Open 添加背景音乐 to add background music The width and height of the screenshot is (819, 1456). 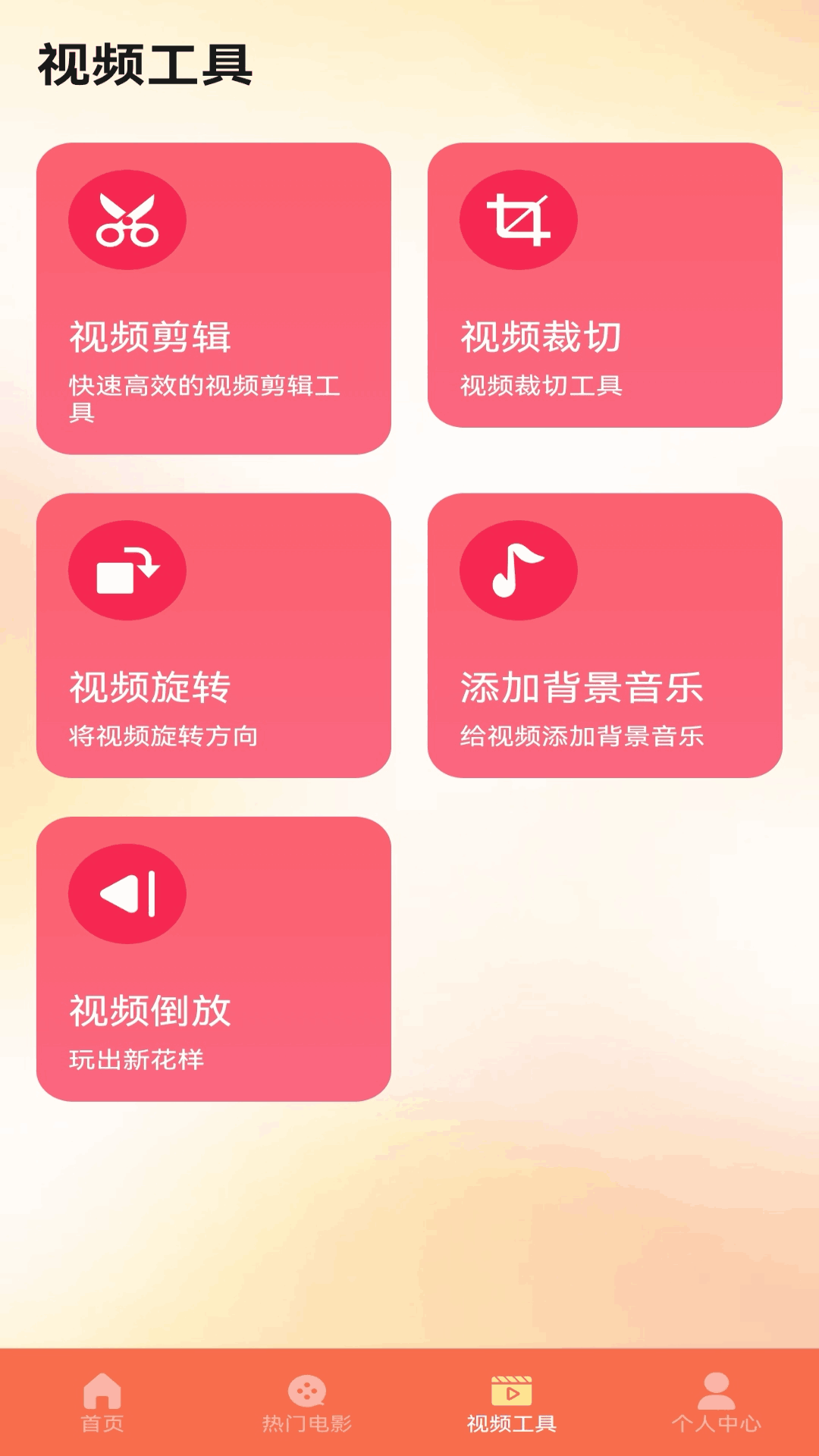point(604,635)
